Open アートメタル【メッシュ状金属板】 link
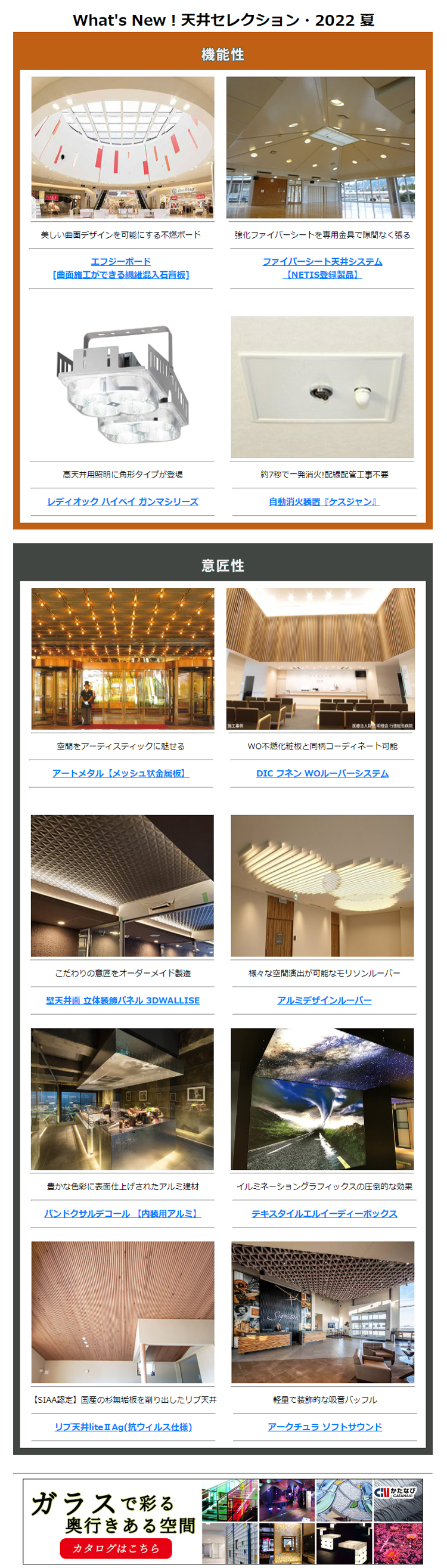 [120, 773]
